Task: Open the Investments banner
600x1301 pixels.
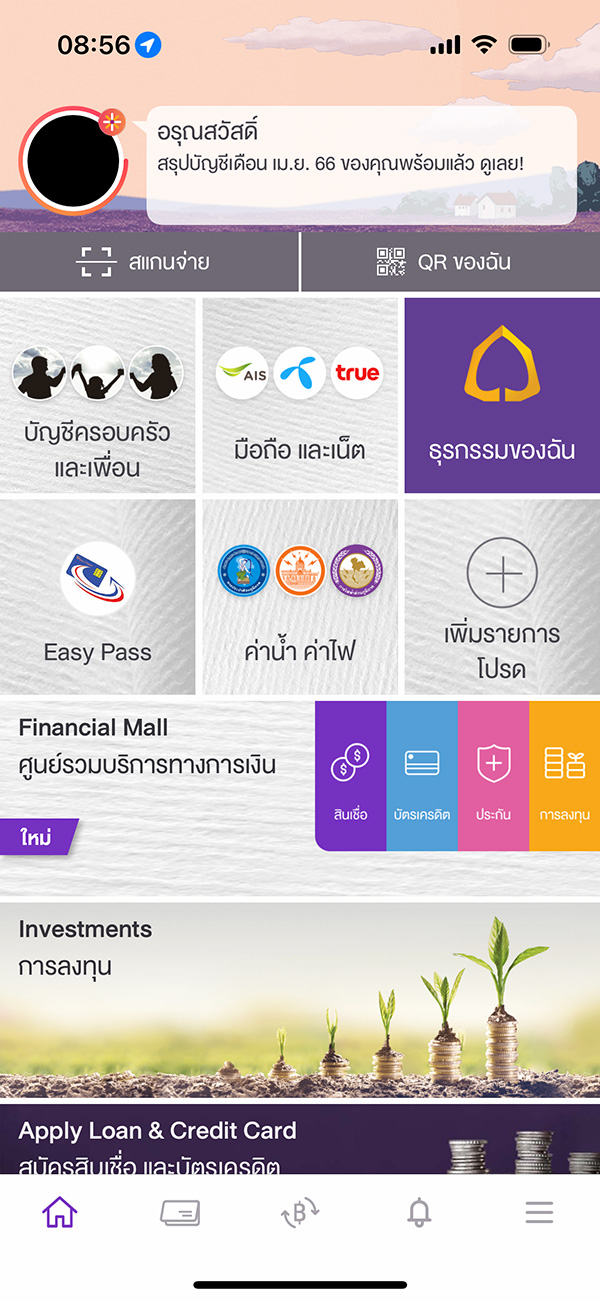Action: (300, 1000)
